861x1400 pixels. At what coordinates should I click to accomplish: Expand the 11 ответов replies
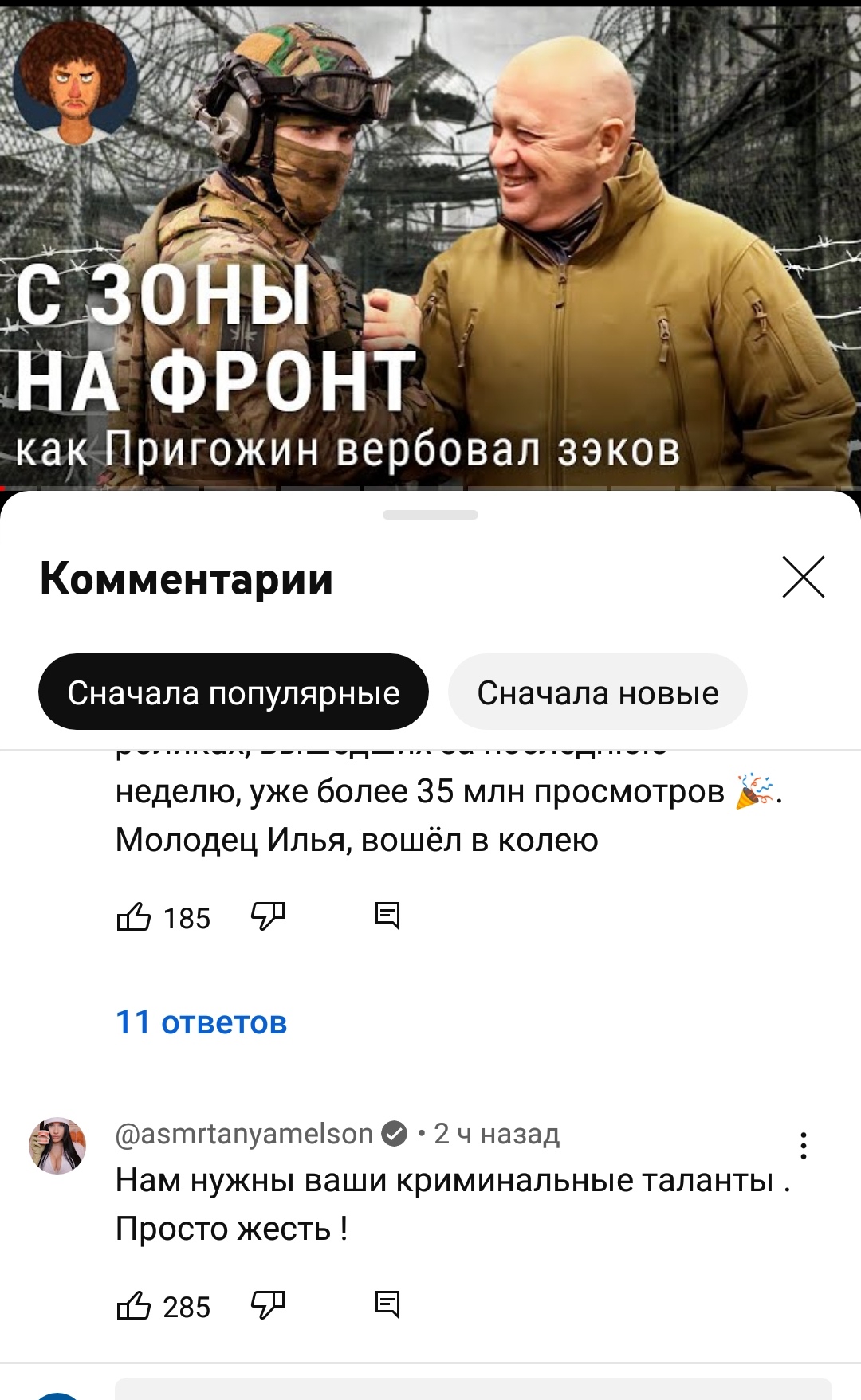pyautogui.click(x=202, y=1022)
